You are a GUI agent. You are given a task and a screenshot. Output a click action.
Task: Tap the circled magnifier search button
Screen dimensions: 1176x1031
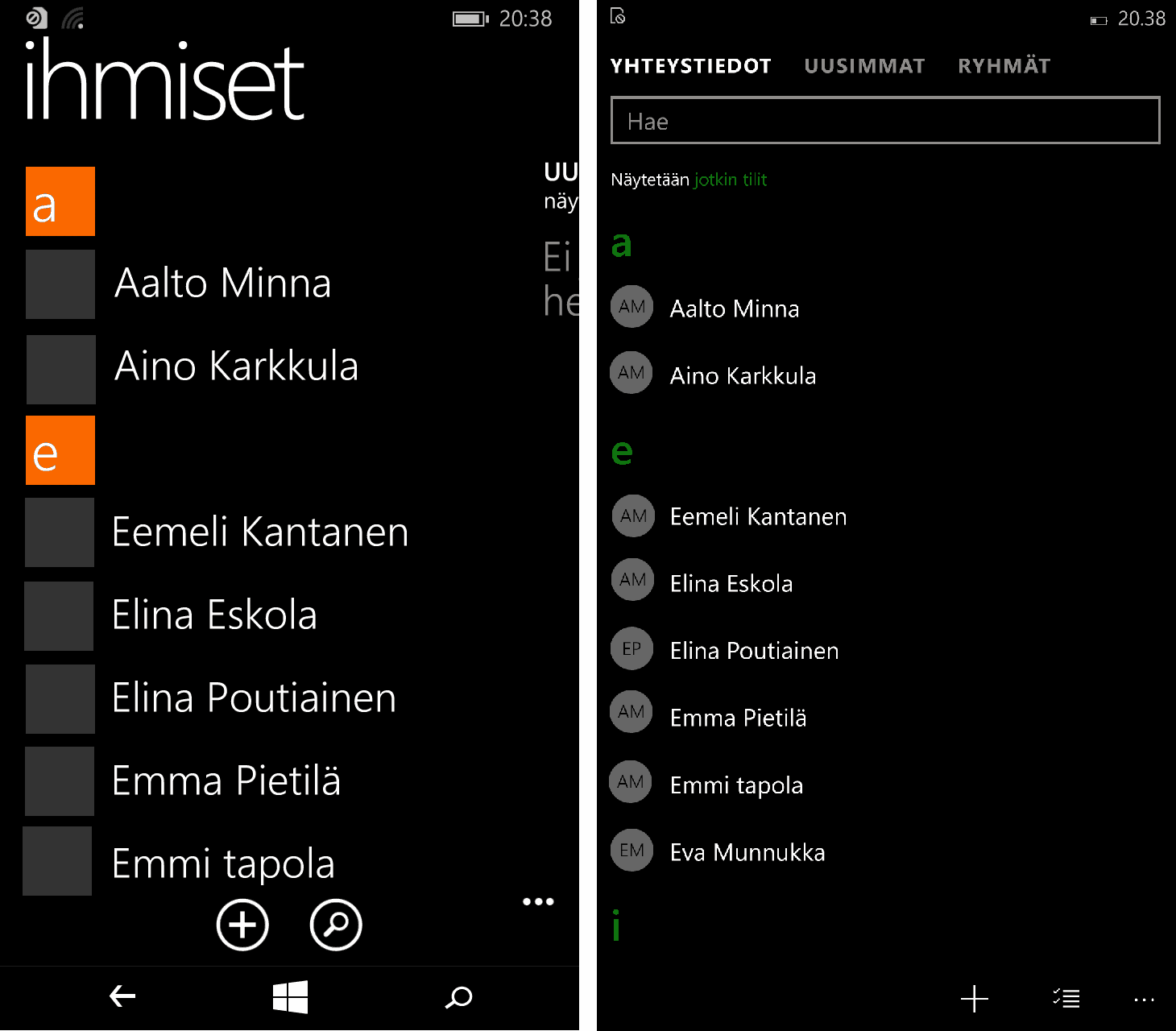tap(336, 925)
